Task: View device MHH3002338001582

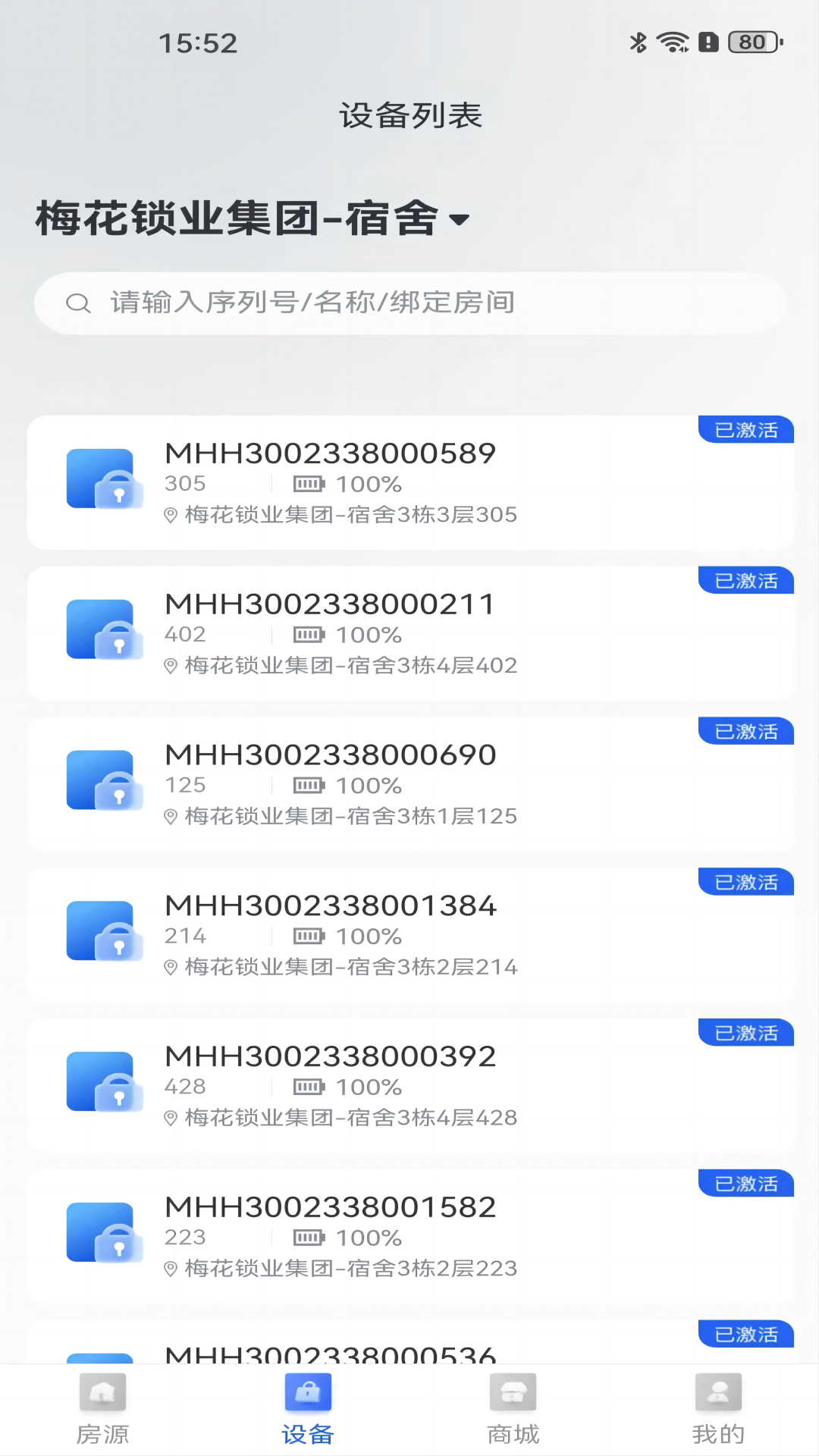Action: pos(409,1236)
